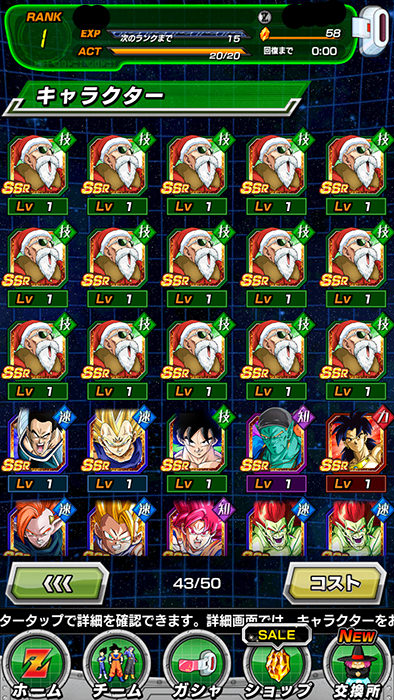Select the pink-haired Goku 知 card

pyautogui.click(x=197, y=528)
